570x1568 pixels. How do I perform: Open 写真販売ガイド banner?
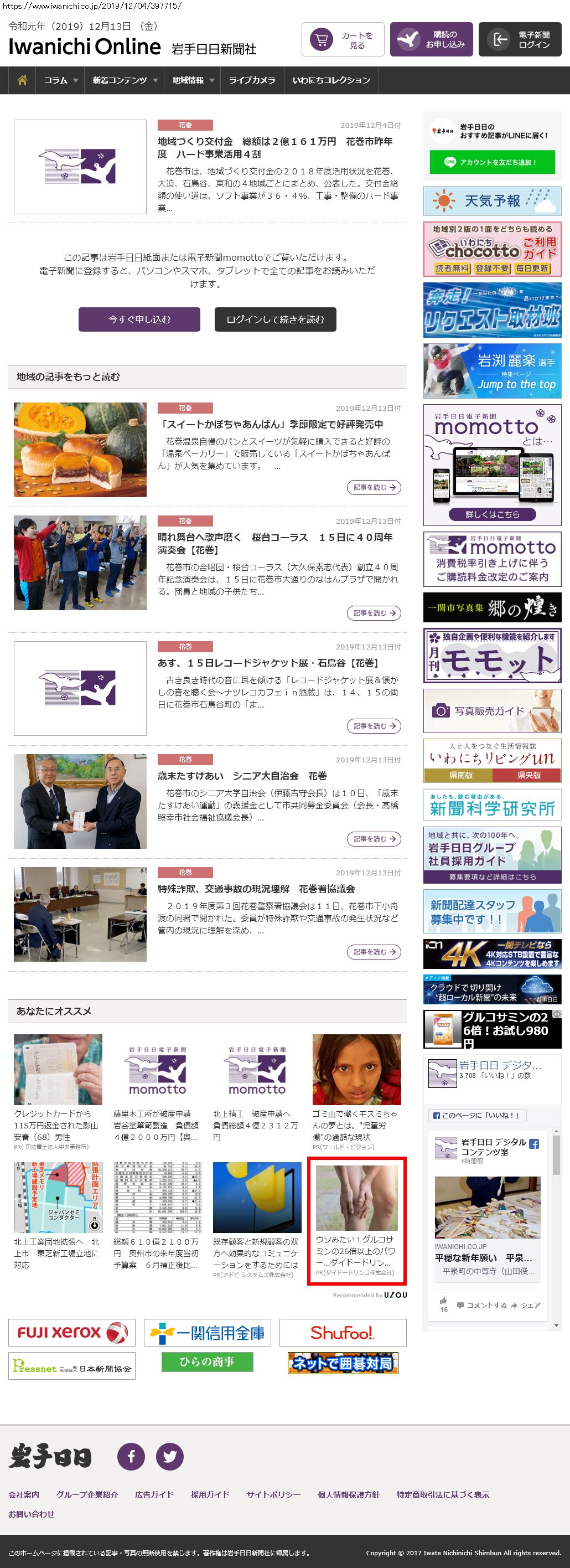492,710
